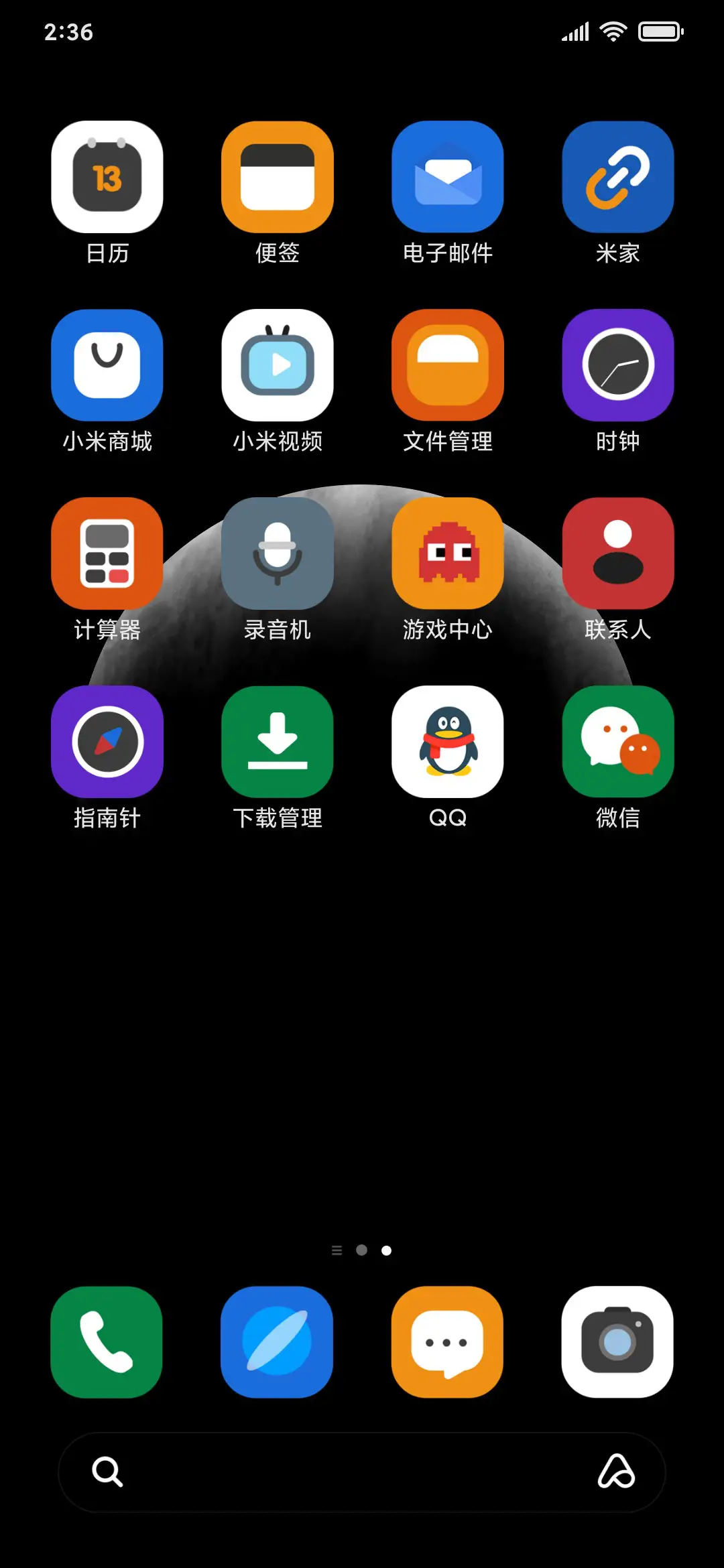This screenshot has width=724, height=1568.
Task: Tap the search bar at the bottom
Action: click(362, 1473)
